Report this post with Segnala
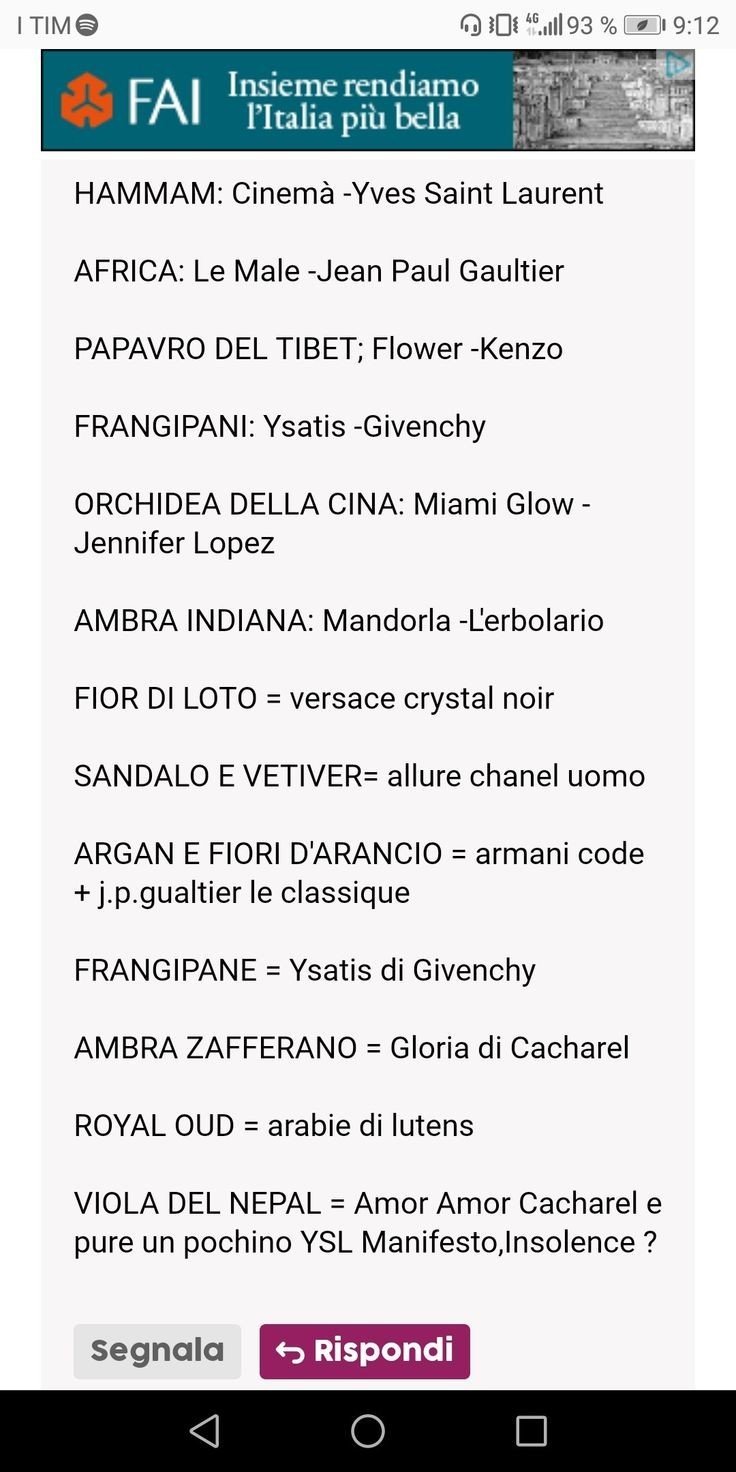This screenshot has height=1472, width=736. (157, 1351)
